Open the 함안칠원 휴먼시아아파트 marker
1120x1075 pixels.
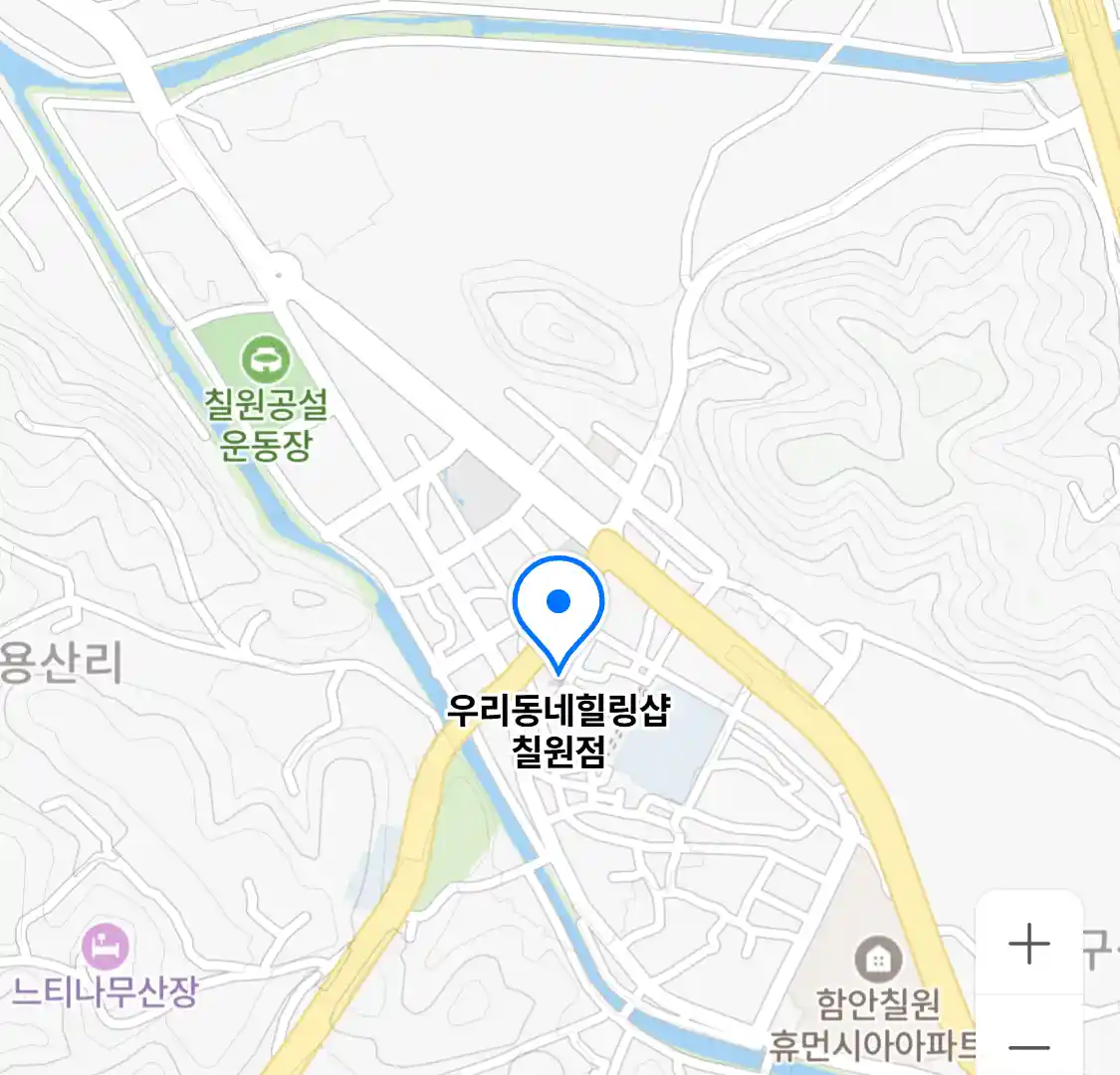(878, 960)
